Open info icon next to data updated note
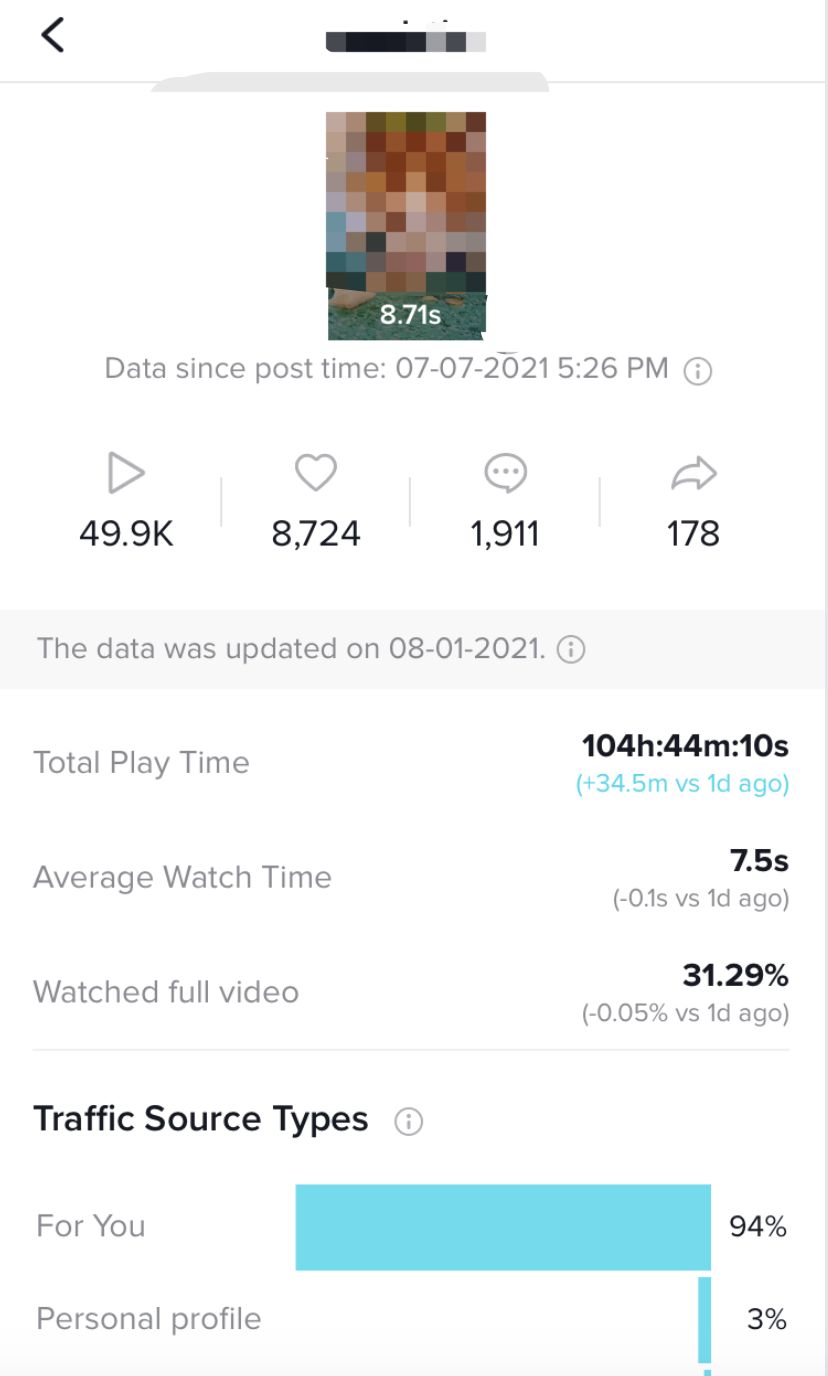Viewport: 828px width, 1376px height. [570, 650]
